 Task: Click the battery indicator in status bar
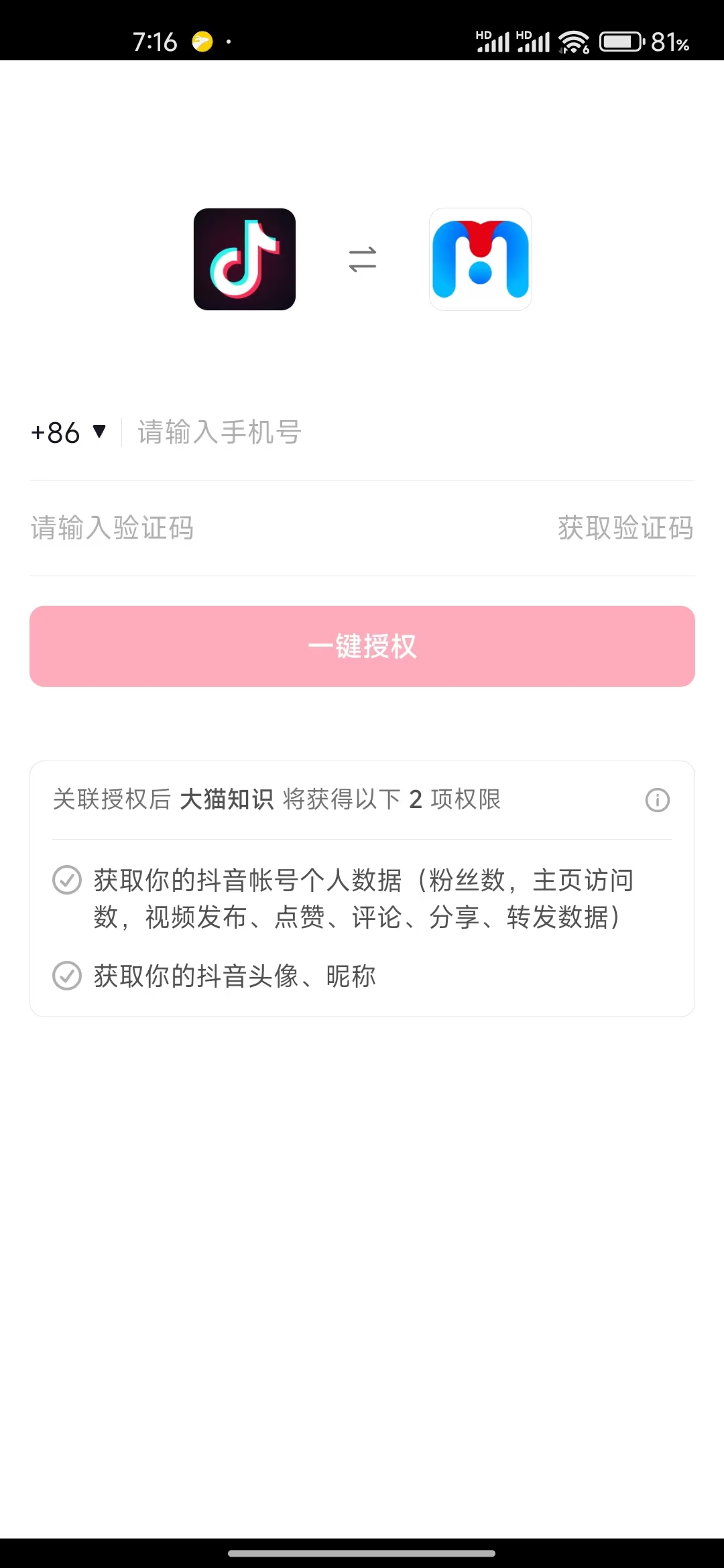(620, 42)
